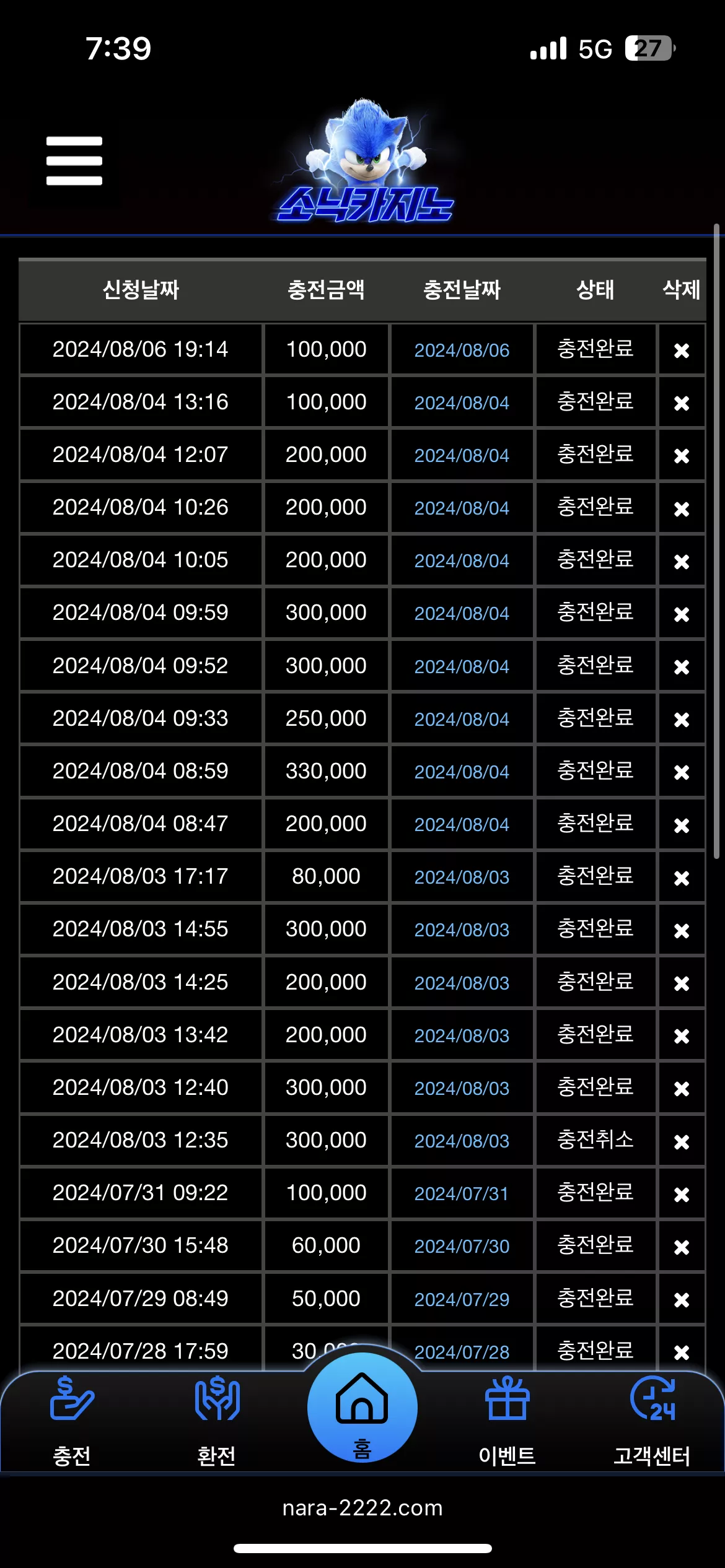725x1568 pixels.
Task: Tap the 소닉카지노 logo
Action: (364, 161)
